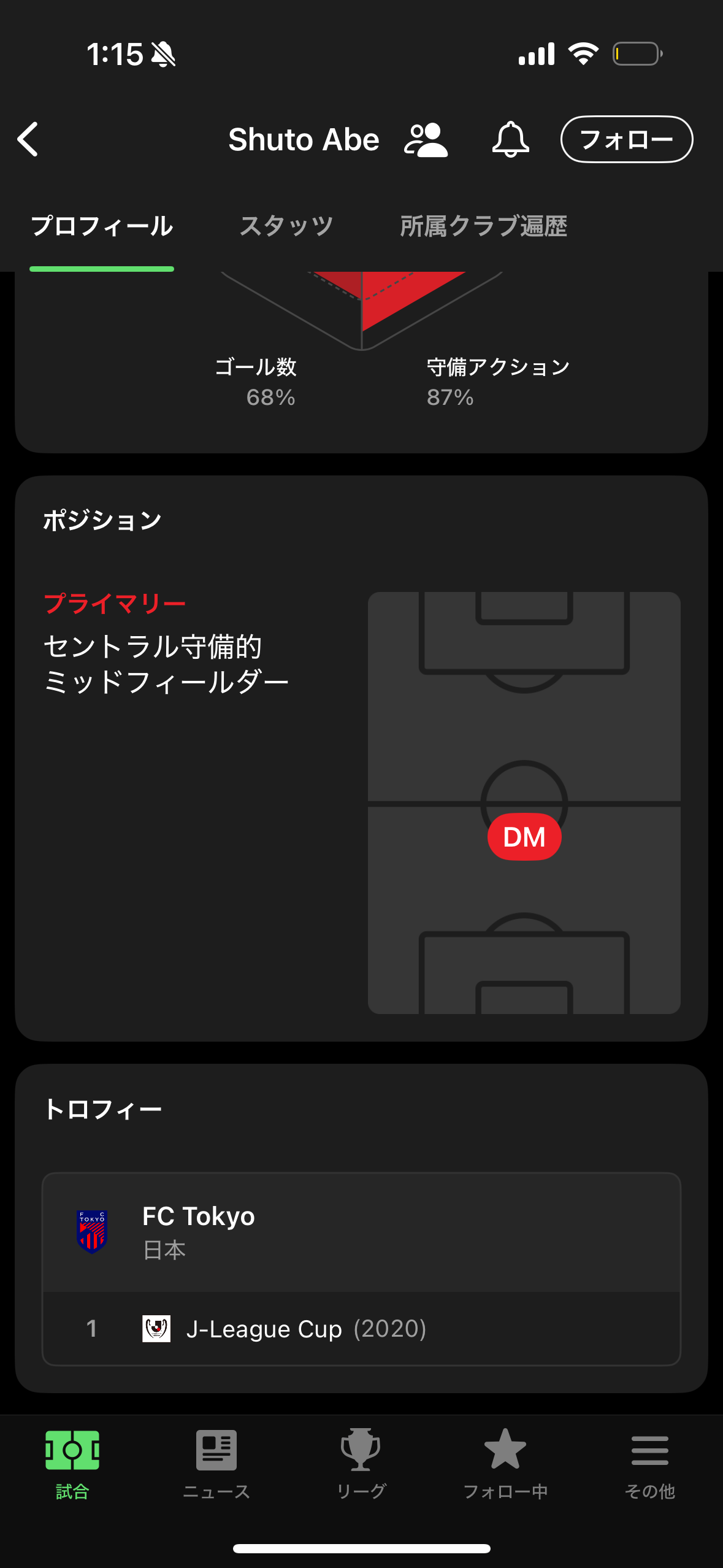Go to the ニュース tab

pos(216,1464)
